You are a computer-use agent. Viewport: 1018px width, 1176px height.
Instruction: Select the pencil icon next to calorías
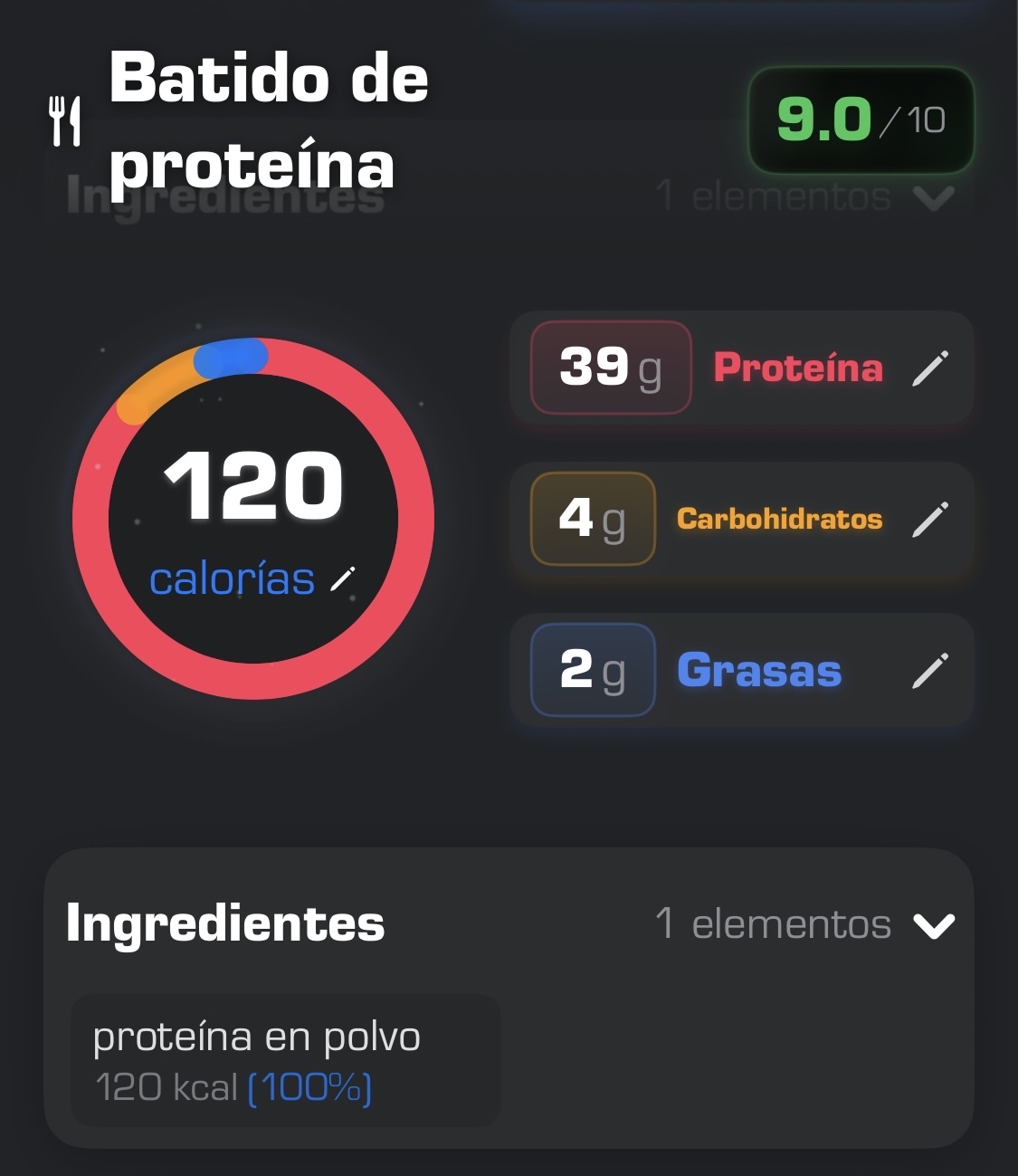tap(342, 580)
